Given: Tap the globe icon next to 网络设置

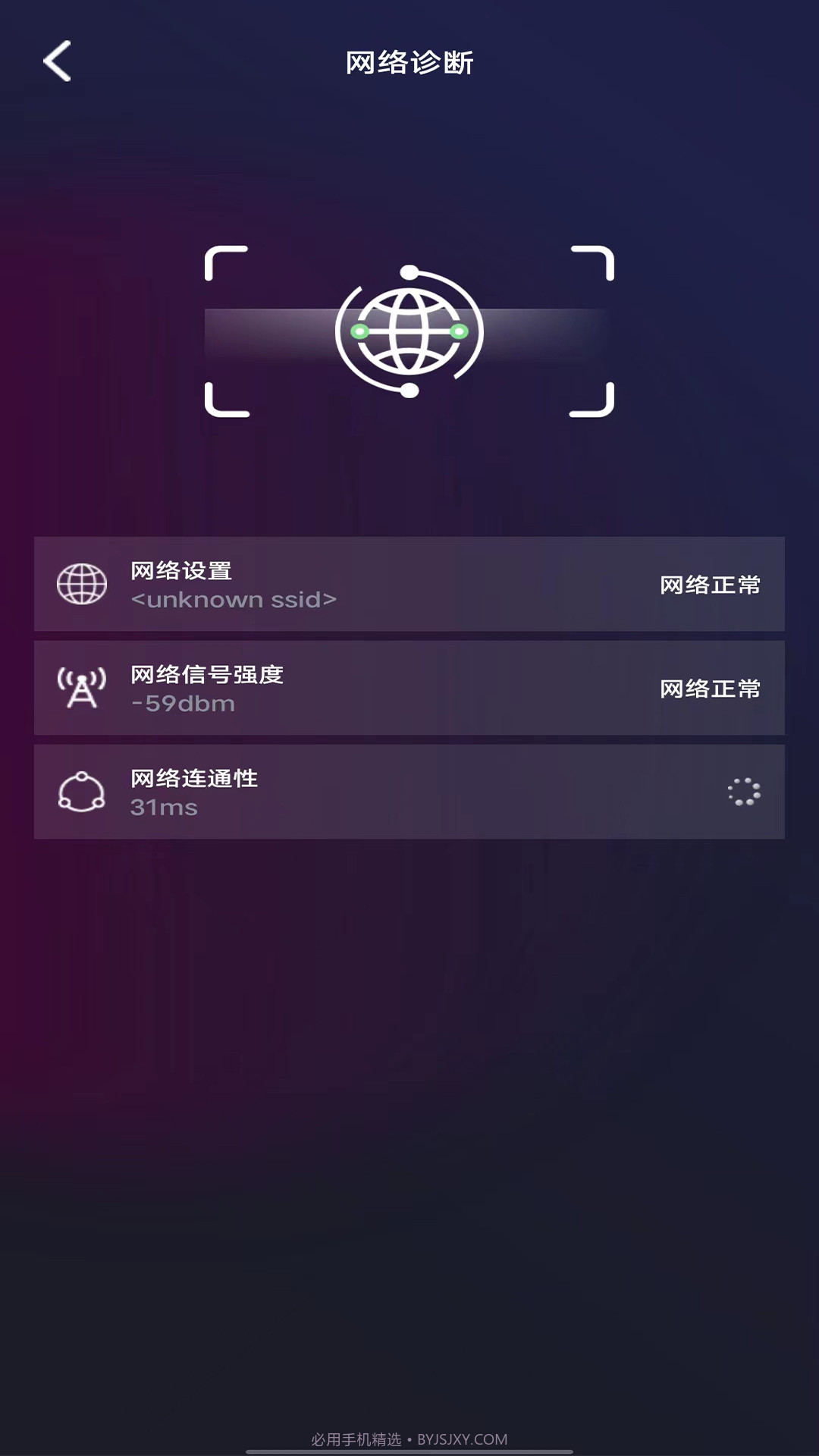Looking at the screenshot, I should click(83, 583).
